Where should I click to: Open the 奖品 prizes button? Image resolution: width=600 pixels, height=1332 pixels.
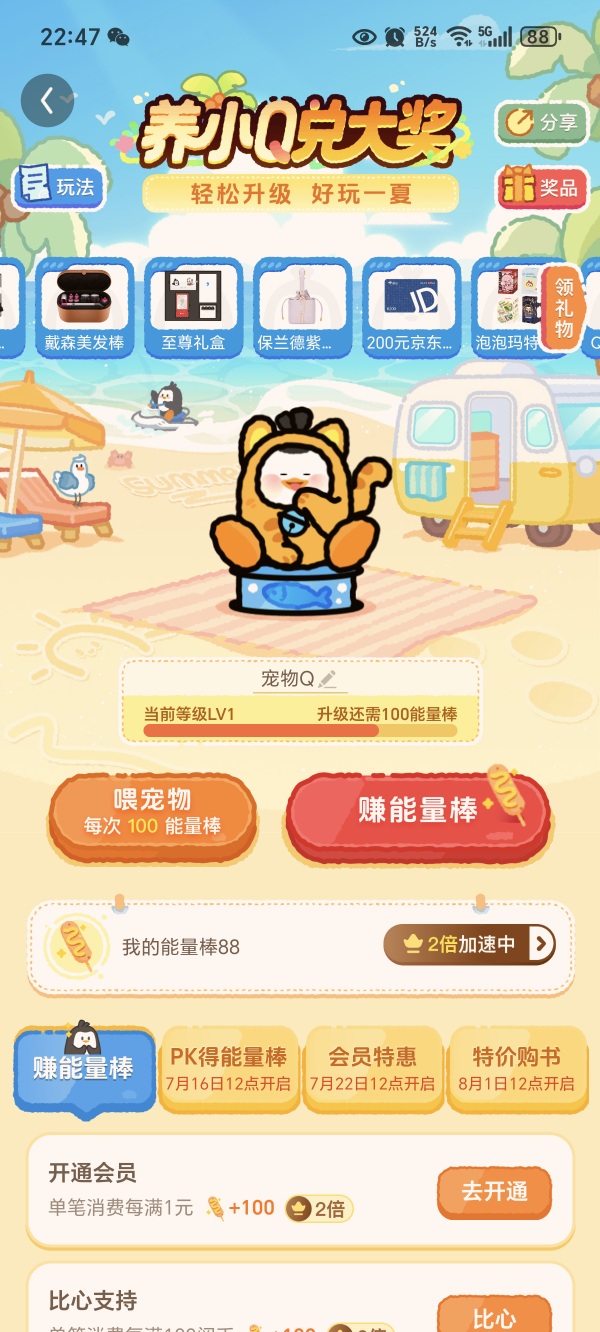pyautogui.click(x=542, y=187)
